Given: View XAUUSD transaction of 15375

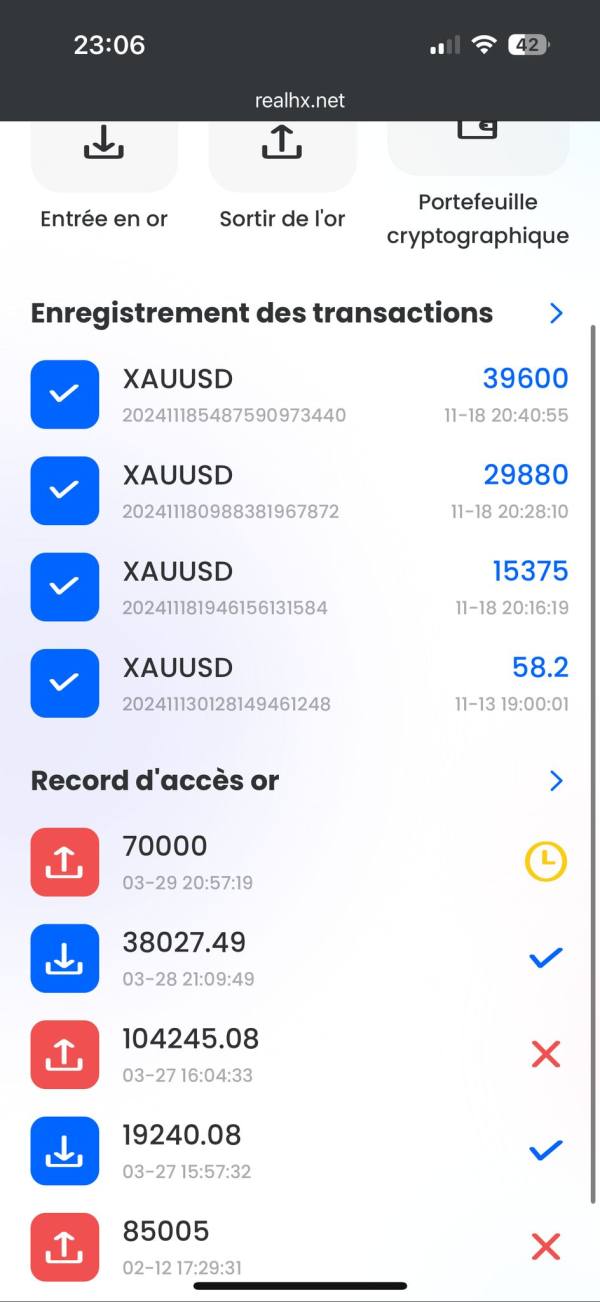Looking at the screenshot, I should tap(300, 586).
